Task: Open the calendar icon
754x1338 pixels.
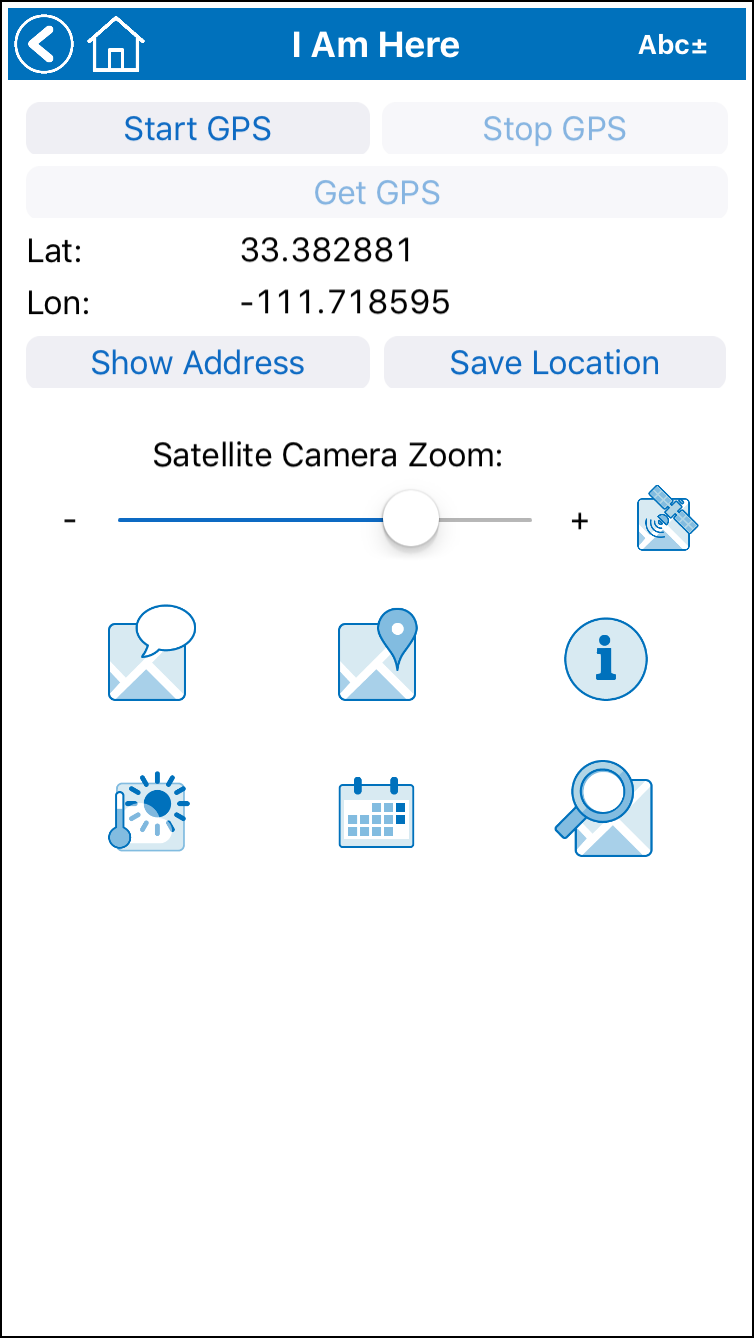Action: click(376, 811)
